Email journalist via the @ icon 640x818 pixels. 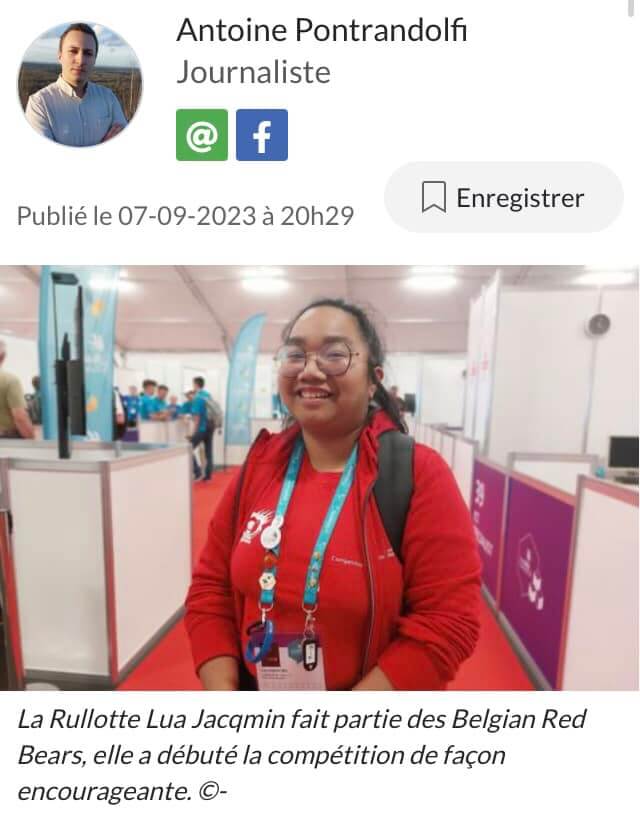pyautogui.click(x=201, y=135)
